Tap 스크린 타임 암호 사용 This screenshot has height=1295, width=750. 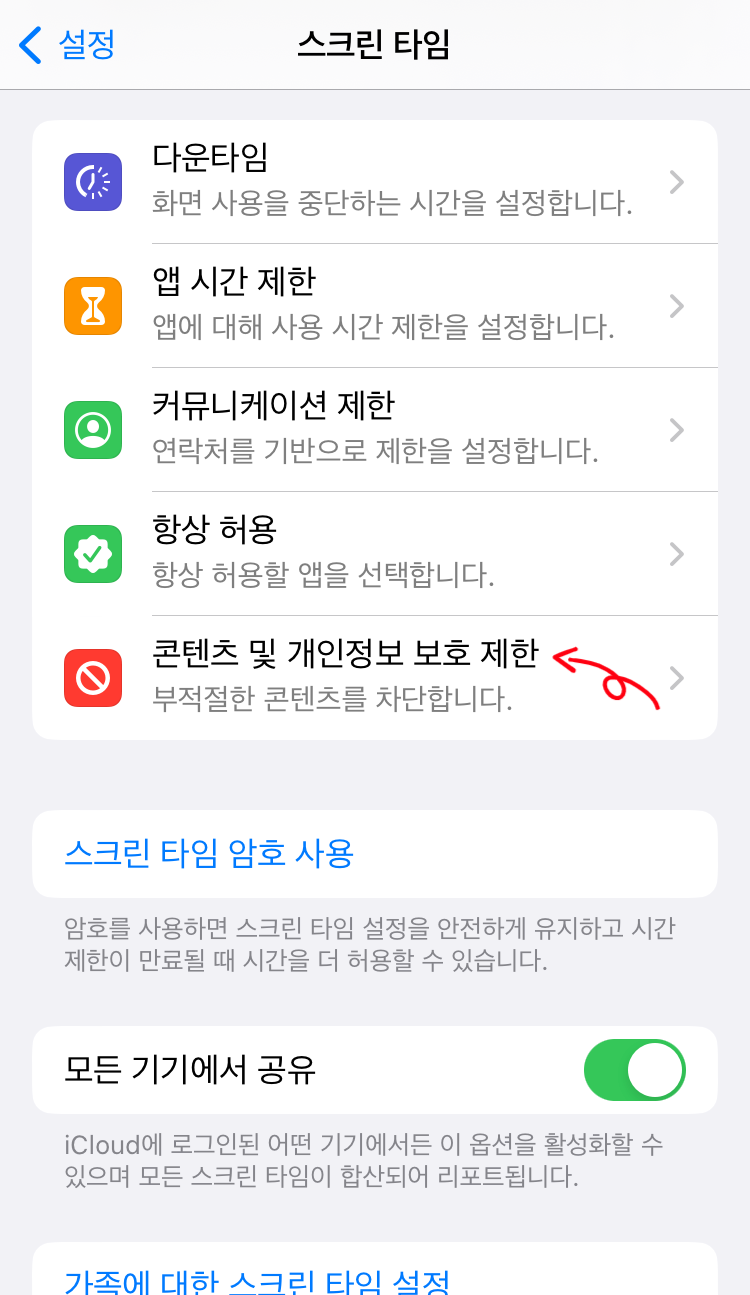[375, 854]
